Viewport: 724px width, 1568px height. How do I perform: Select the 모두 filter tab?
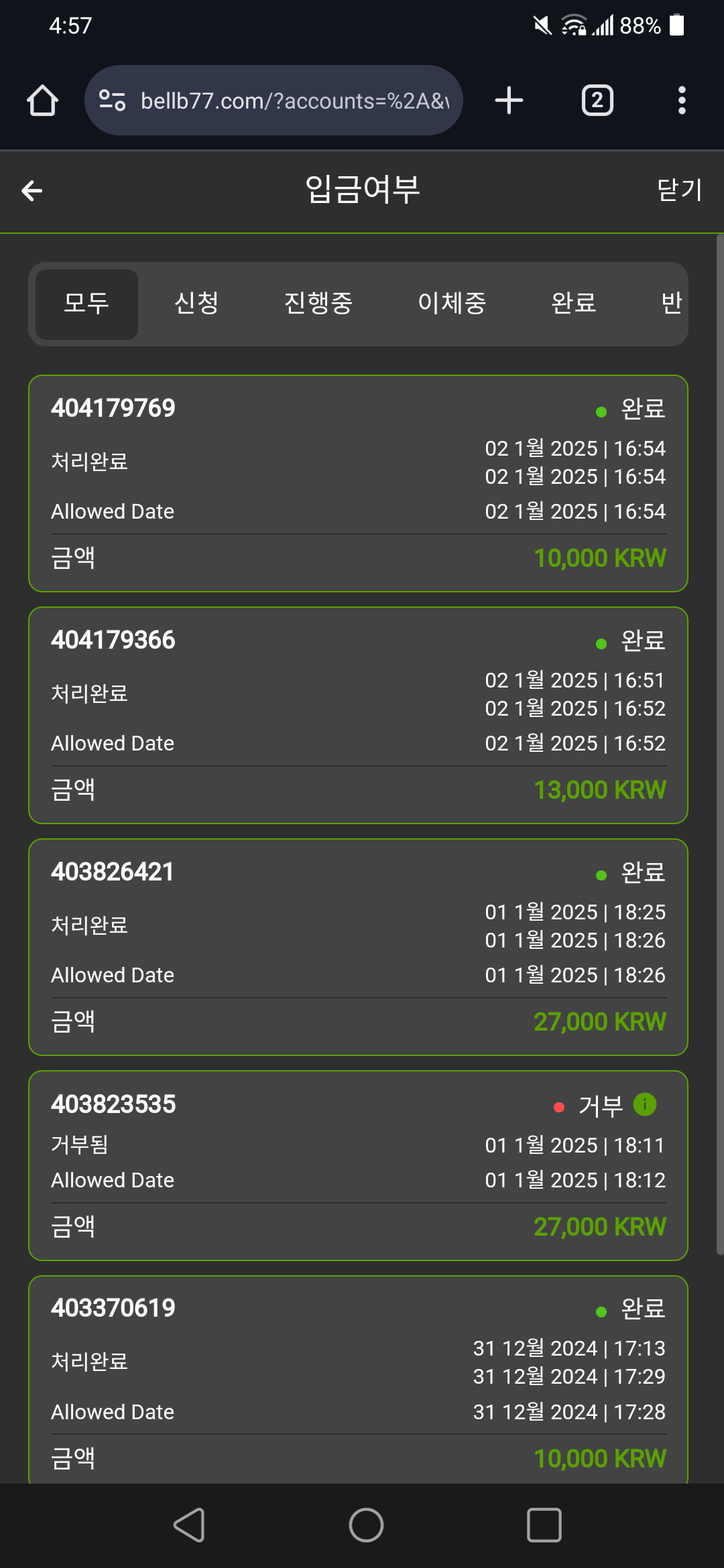(x=86, y=304)
